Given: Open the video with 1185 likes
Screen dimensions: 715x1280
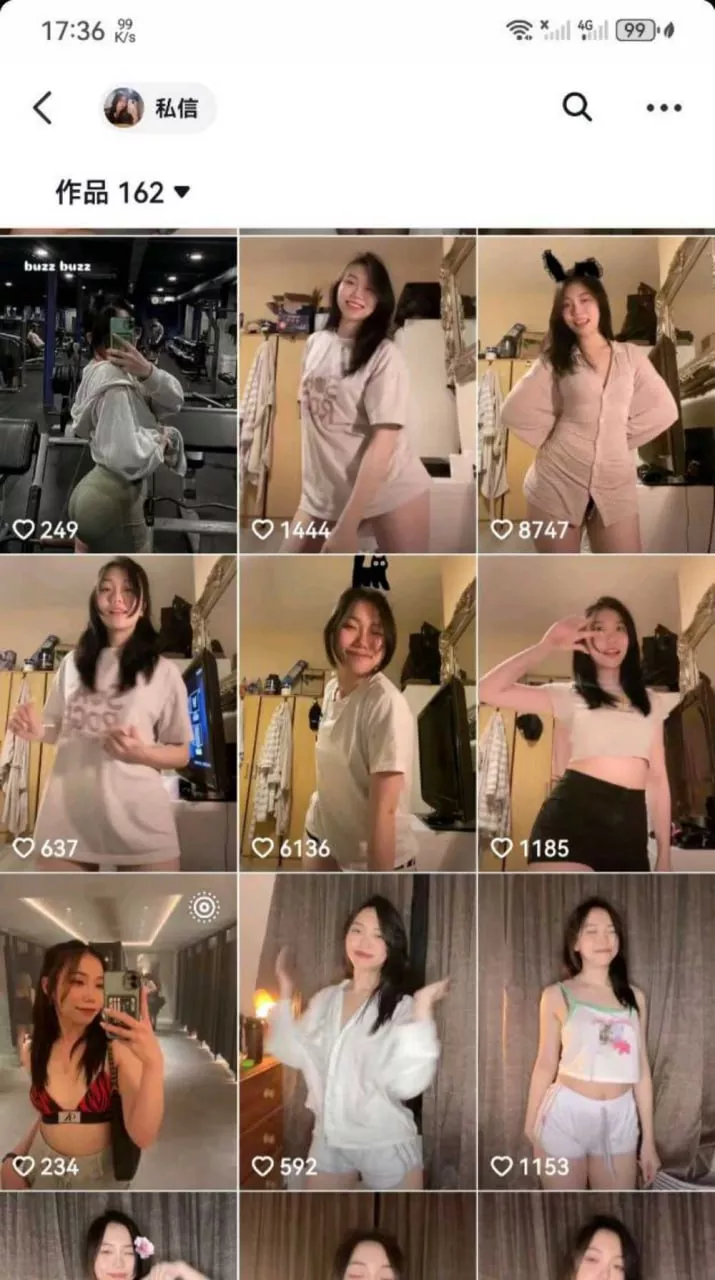Looking at the screenshot, I should click(597, 712).
